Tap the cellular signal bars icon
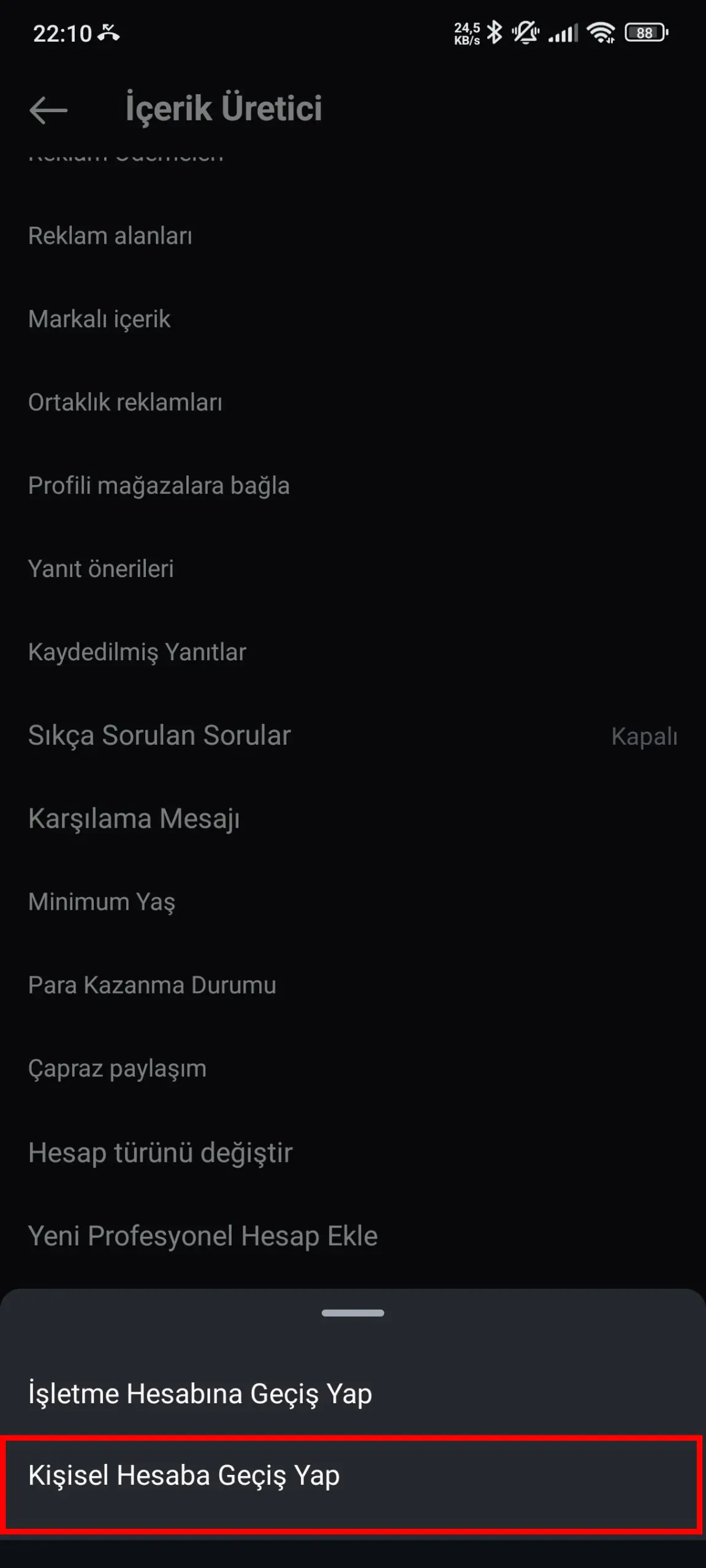Screen dimensions: 706x1568 coord(565,35)
